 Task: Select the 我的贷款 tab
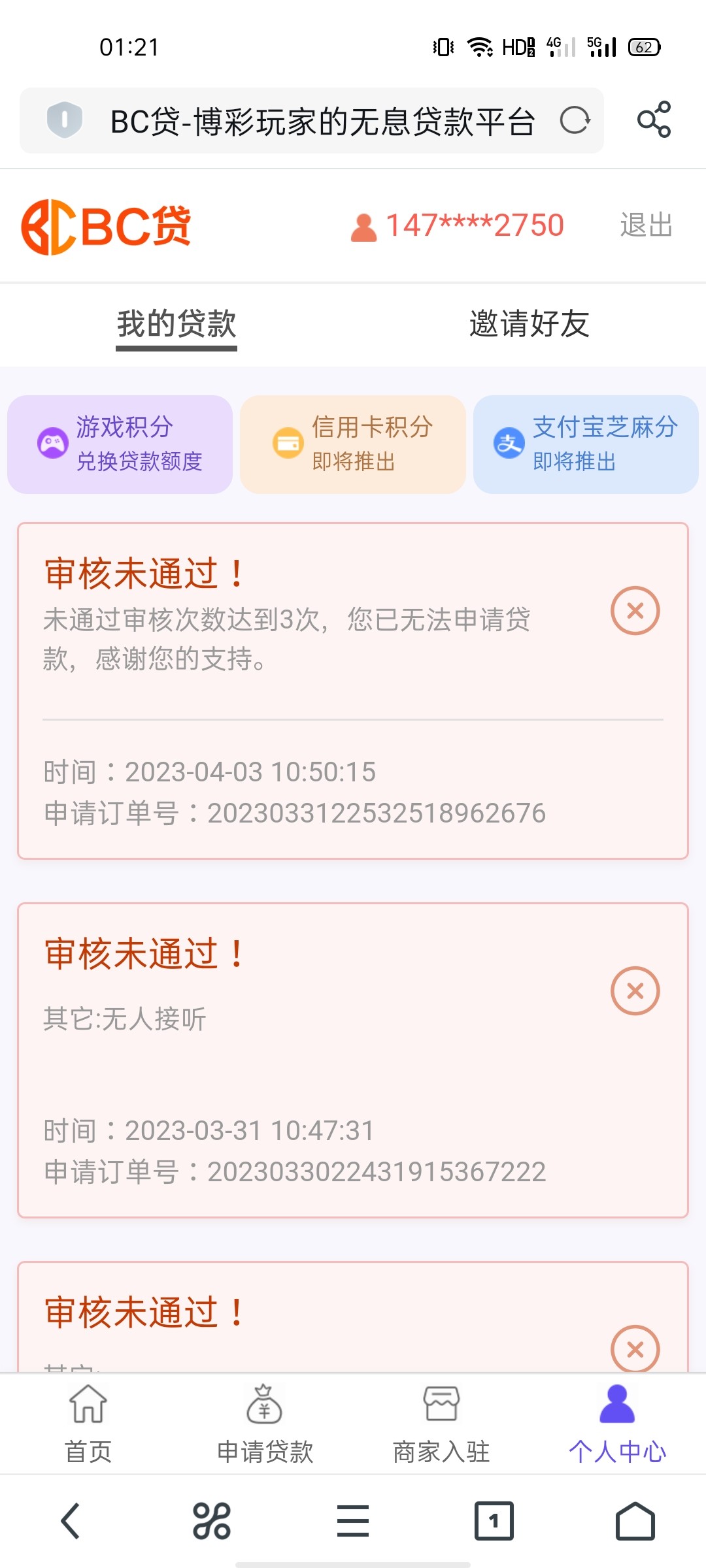(x=176, y=324)
